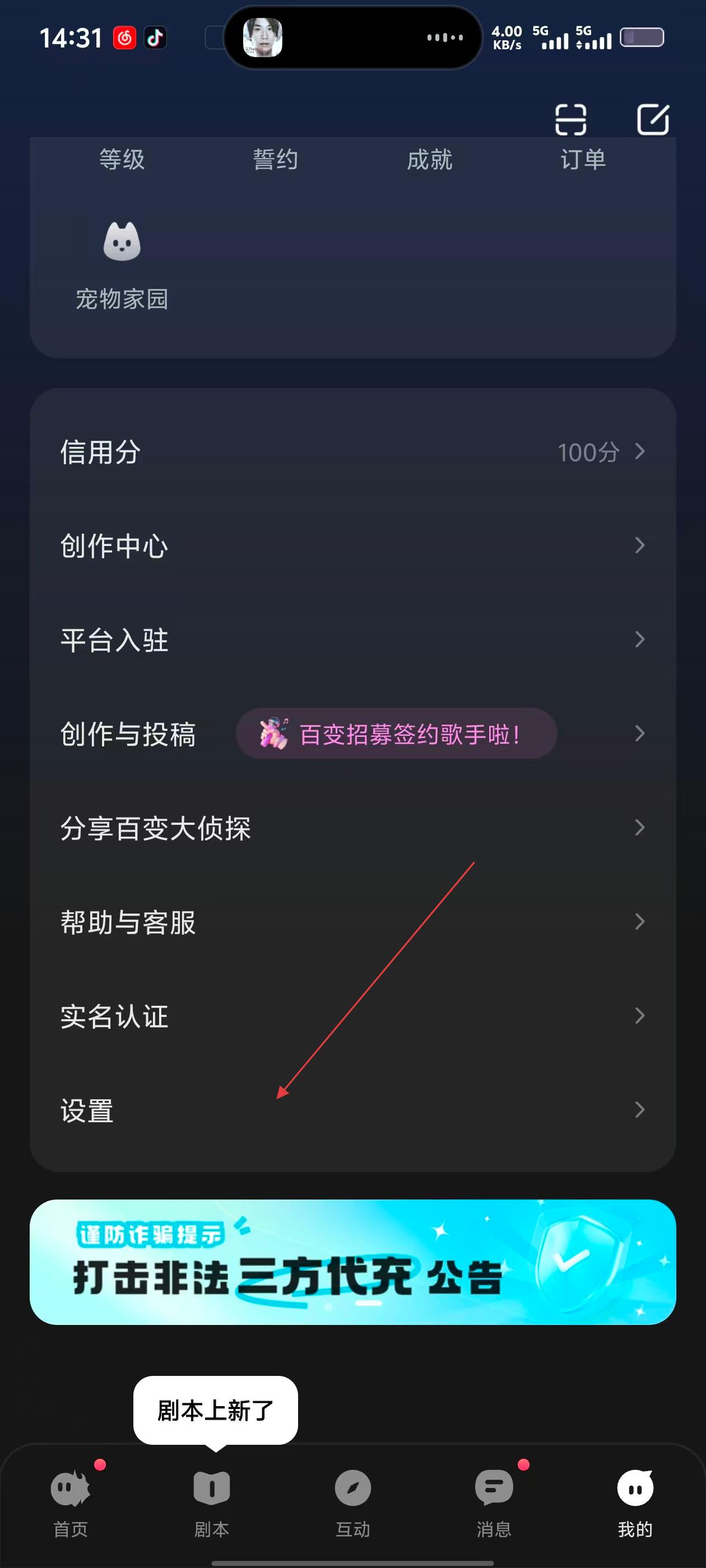Open the 打击非法三方代充公告 banner
Image resolution: width=706 pixels, height=1568 pixels.
[x=352, y=1262]
